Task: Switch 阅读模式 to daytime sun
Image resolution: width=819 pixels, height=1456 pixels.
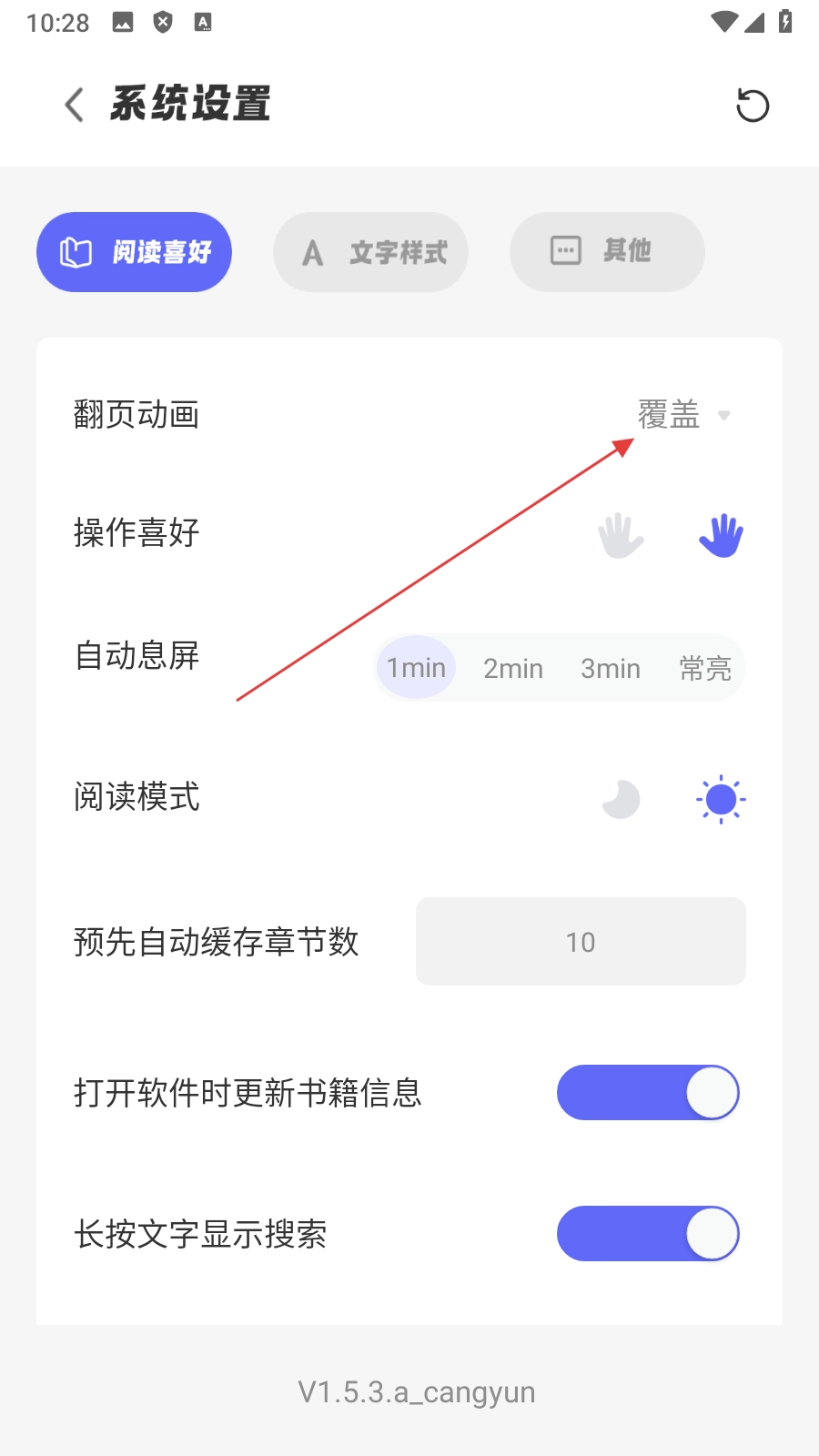Action: (x=721, y=799)
